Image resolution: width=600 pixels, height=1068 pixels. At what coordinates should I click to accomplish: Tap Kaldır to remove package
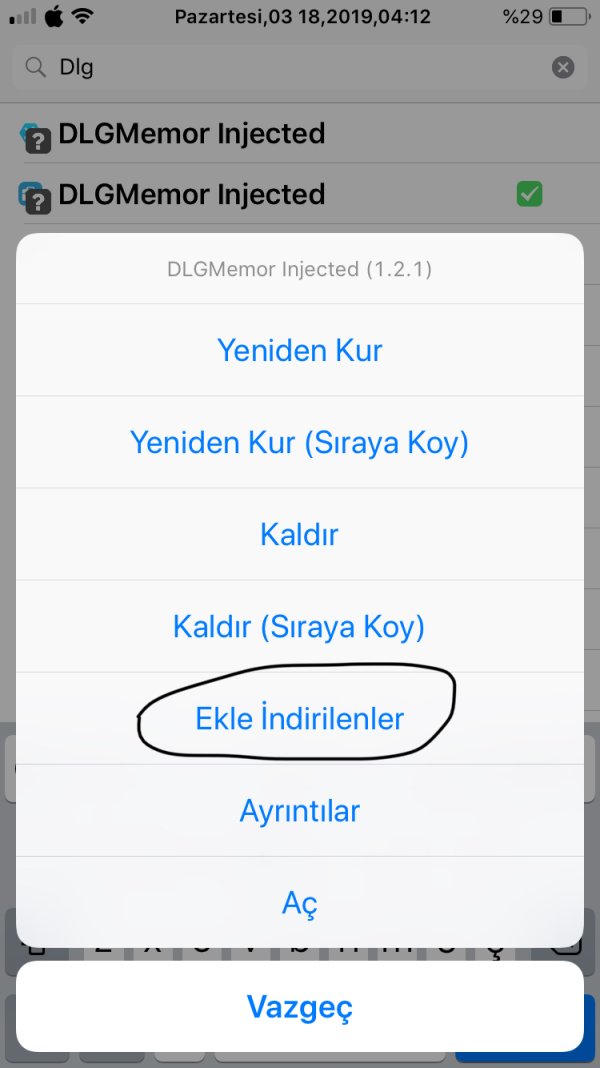300,535
